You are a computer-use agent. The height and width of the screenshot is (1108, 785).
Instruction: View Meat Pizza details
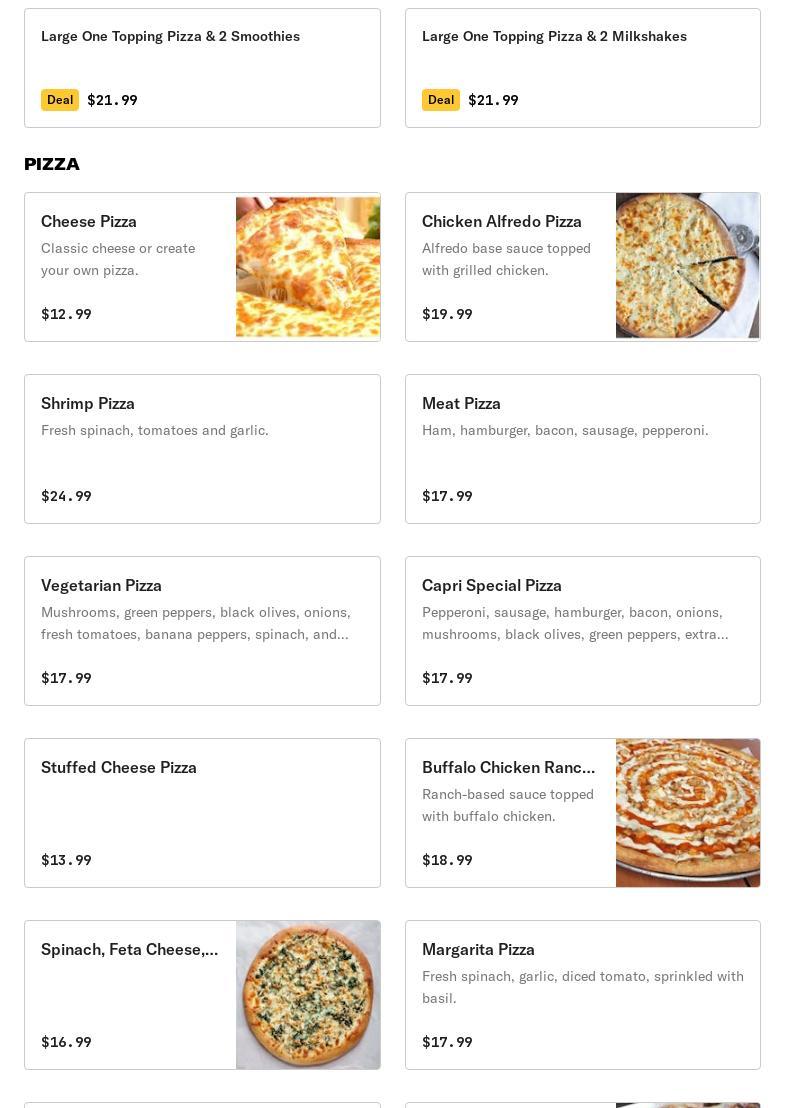coord(582,449)
